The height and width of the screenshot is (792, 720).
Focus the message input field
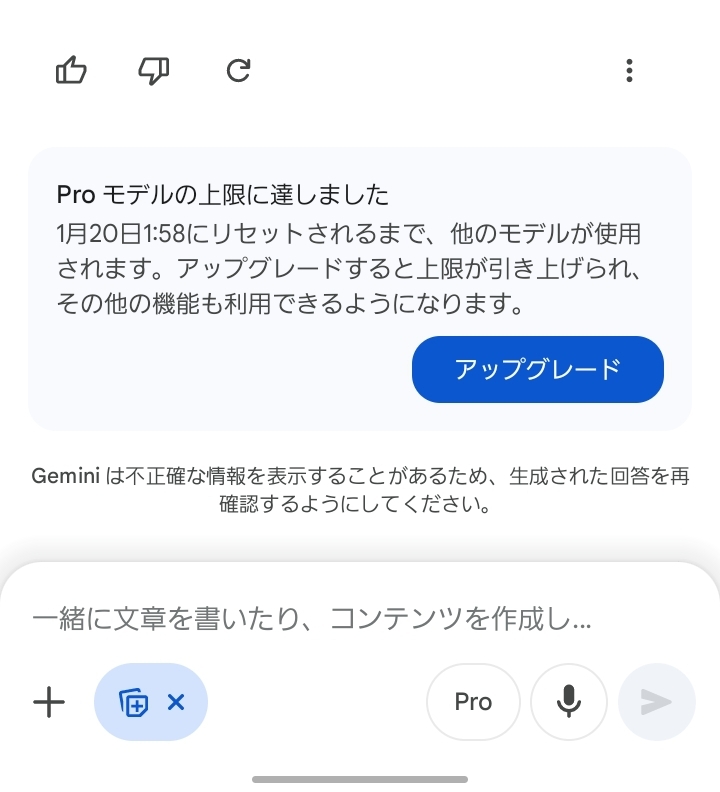[330, 619]
